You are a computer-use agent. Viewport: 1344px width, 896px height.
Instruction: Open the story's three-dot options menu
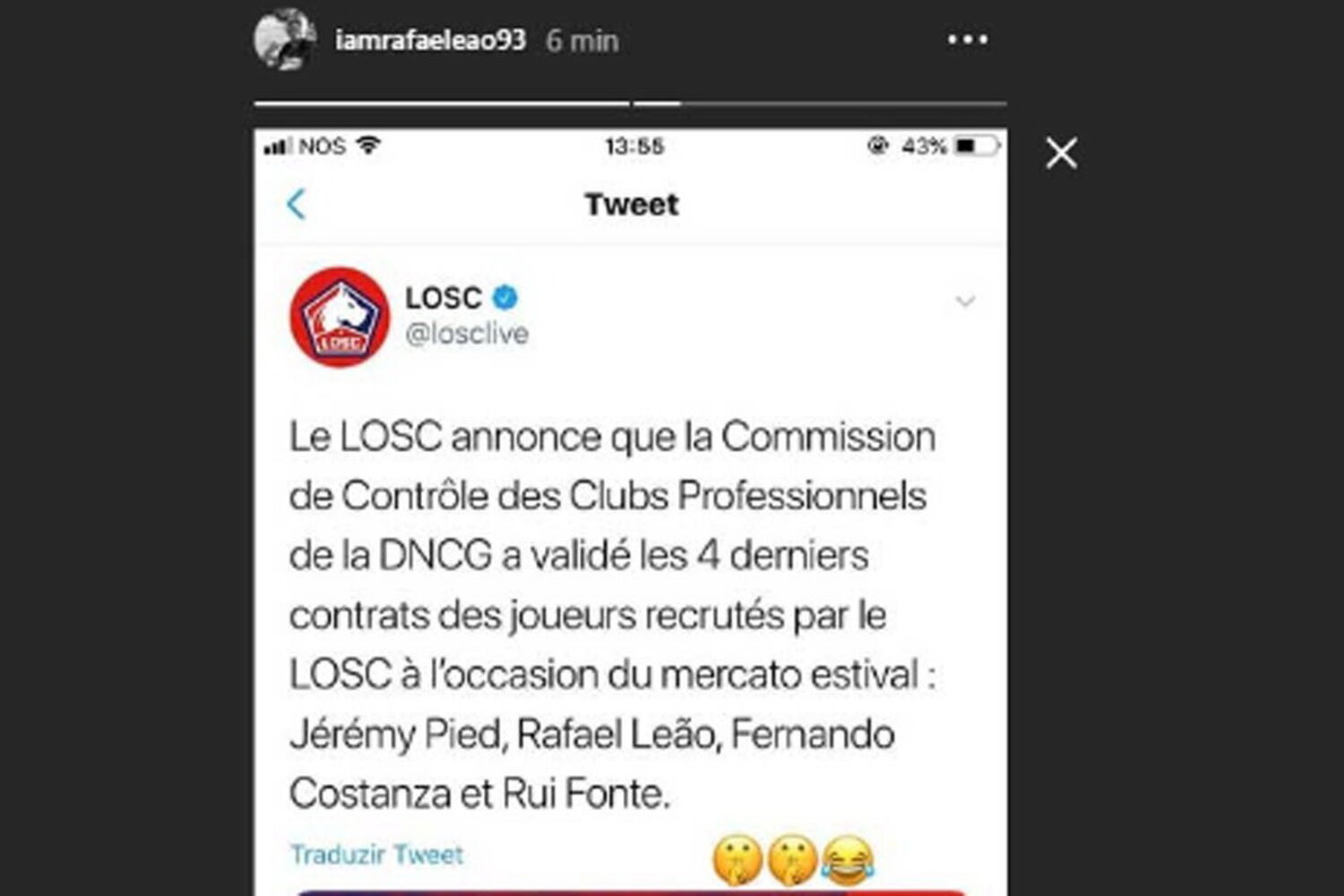(968, 40)
